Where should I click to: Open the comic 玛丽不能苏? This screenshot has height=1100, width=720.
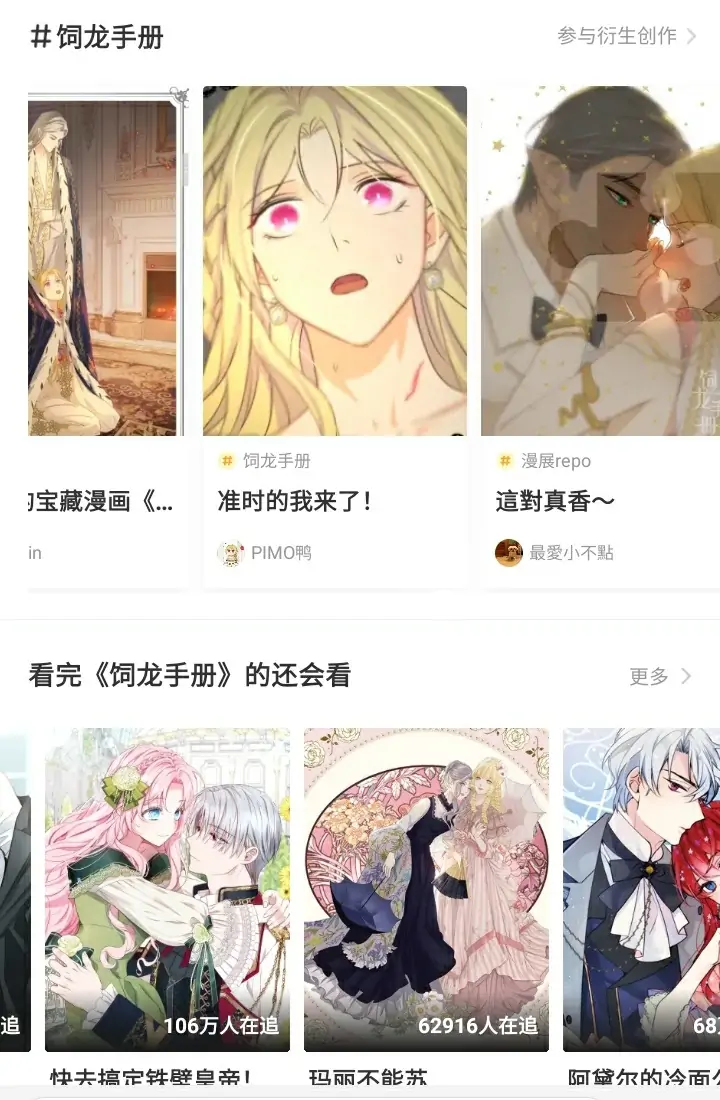[426, 889]
